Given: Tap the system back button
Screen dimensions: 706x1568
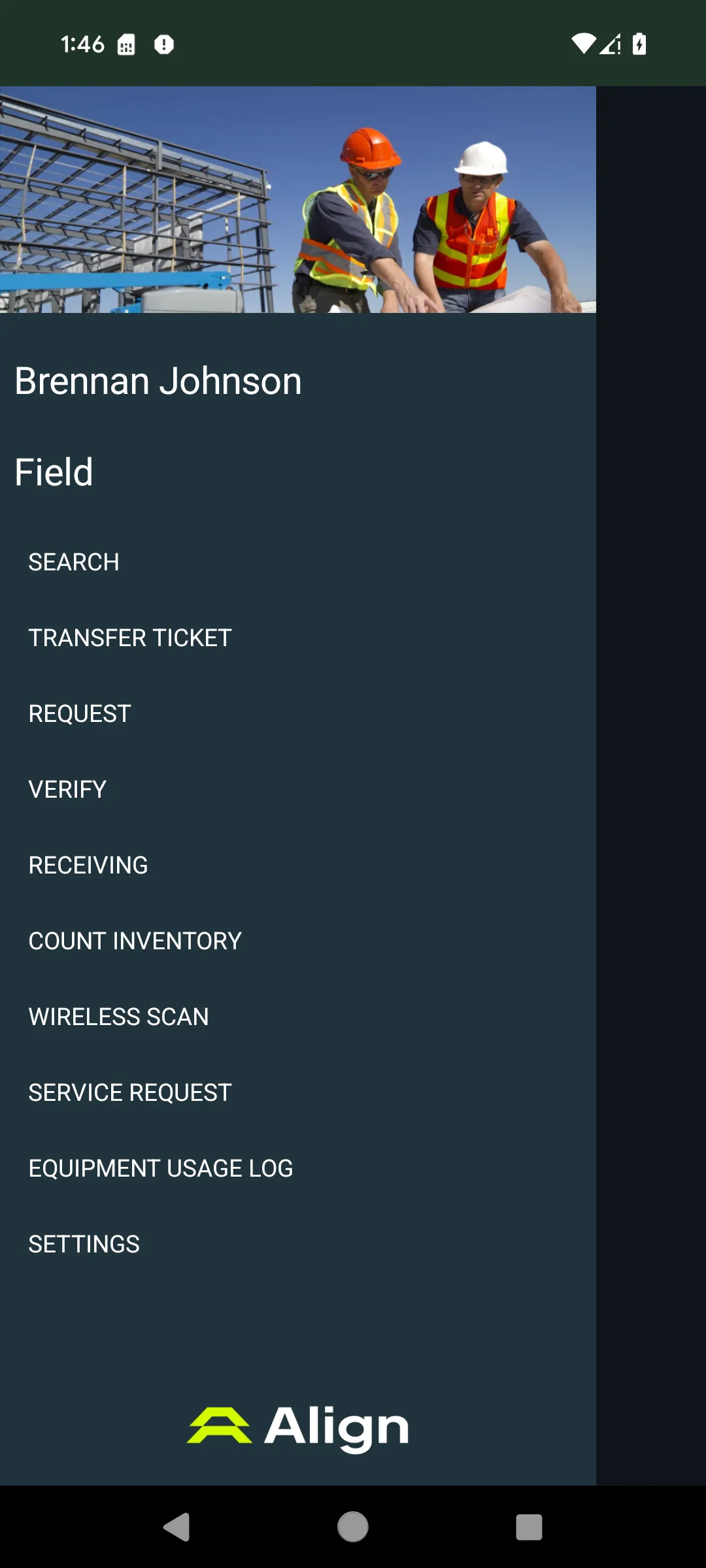Looking at the screenshot, I should [176, 1527].
